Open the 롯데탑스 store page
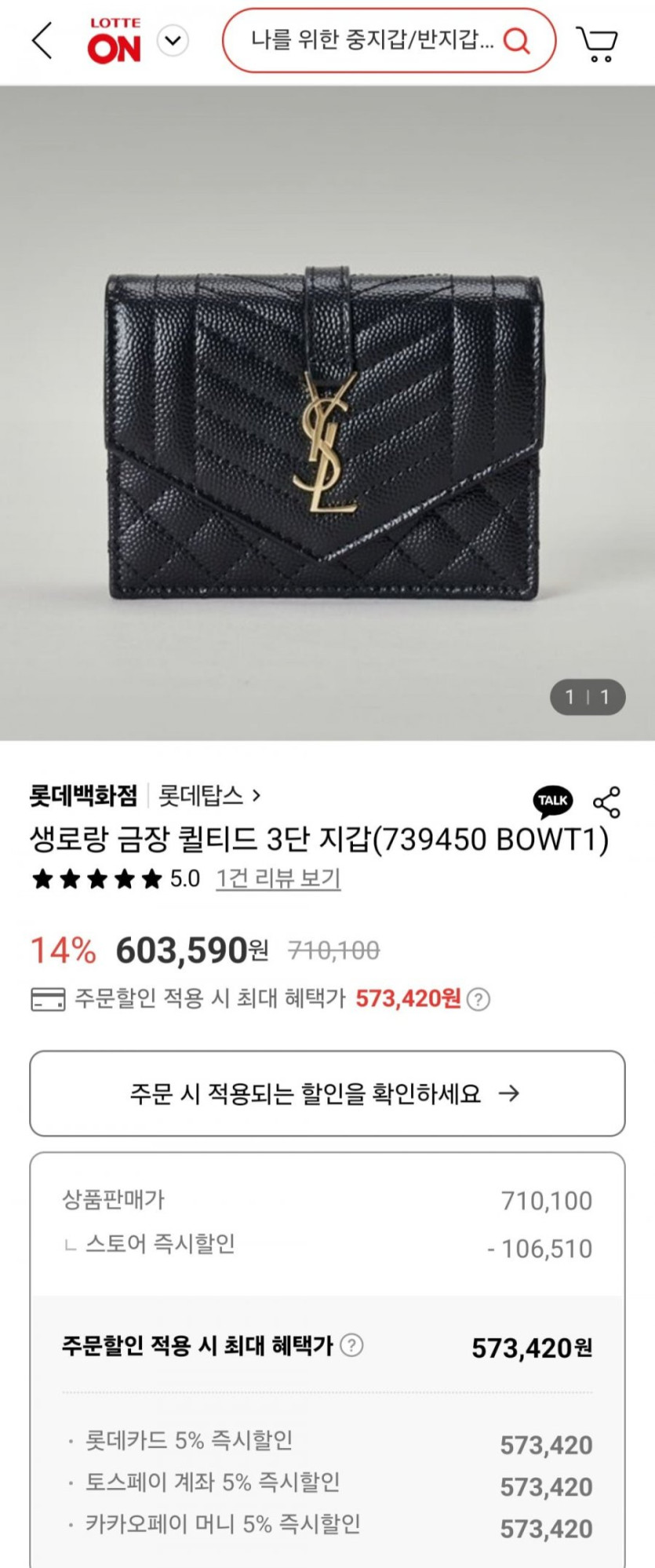This screenshot has height=1568, width=655. (209, 796)
